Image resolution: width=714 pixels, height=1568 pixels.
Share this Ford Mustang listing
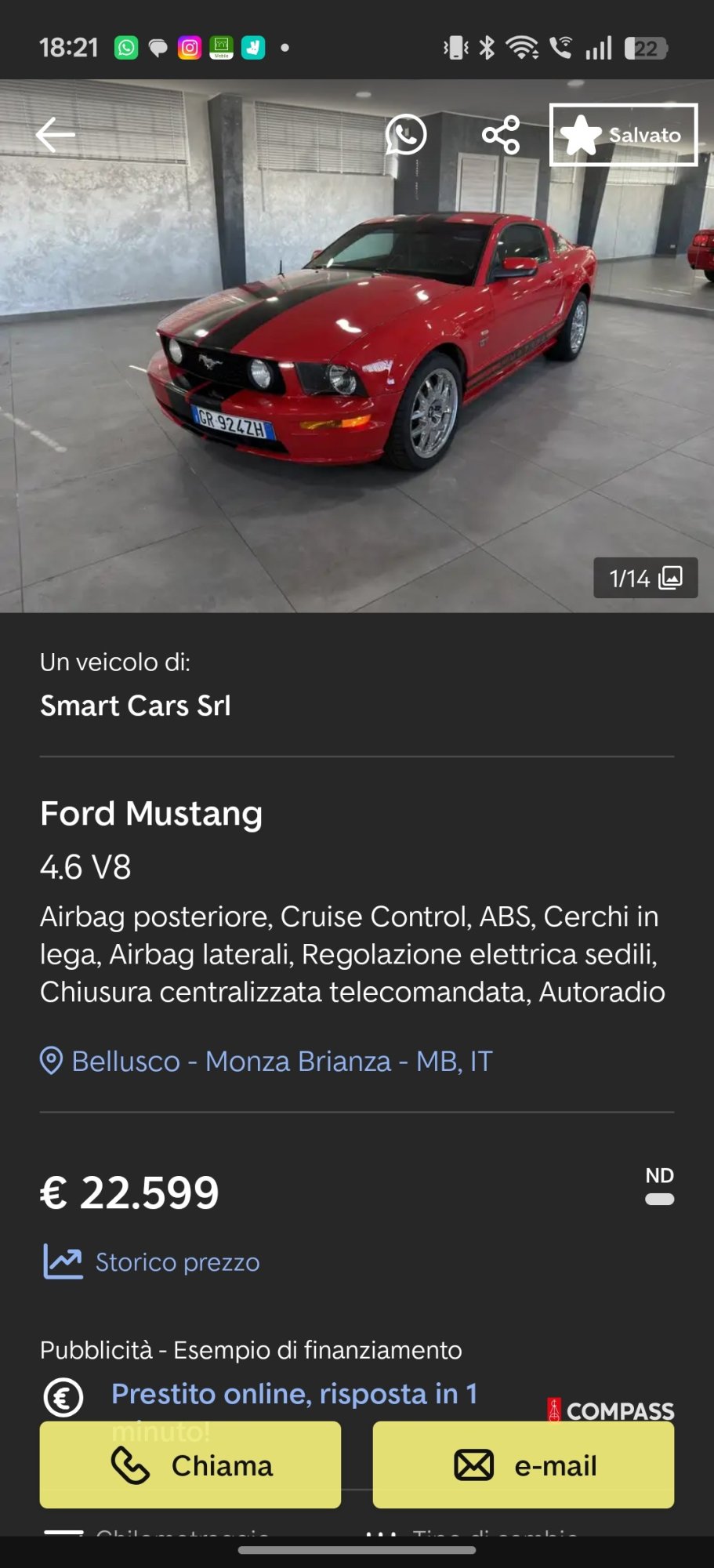(x=501, y=135)
